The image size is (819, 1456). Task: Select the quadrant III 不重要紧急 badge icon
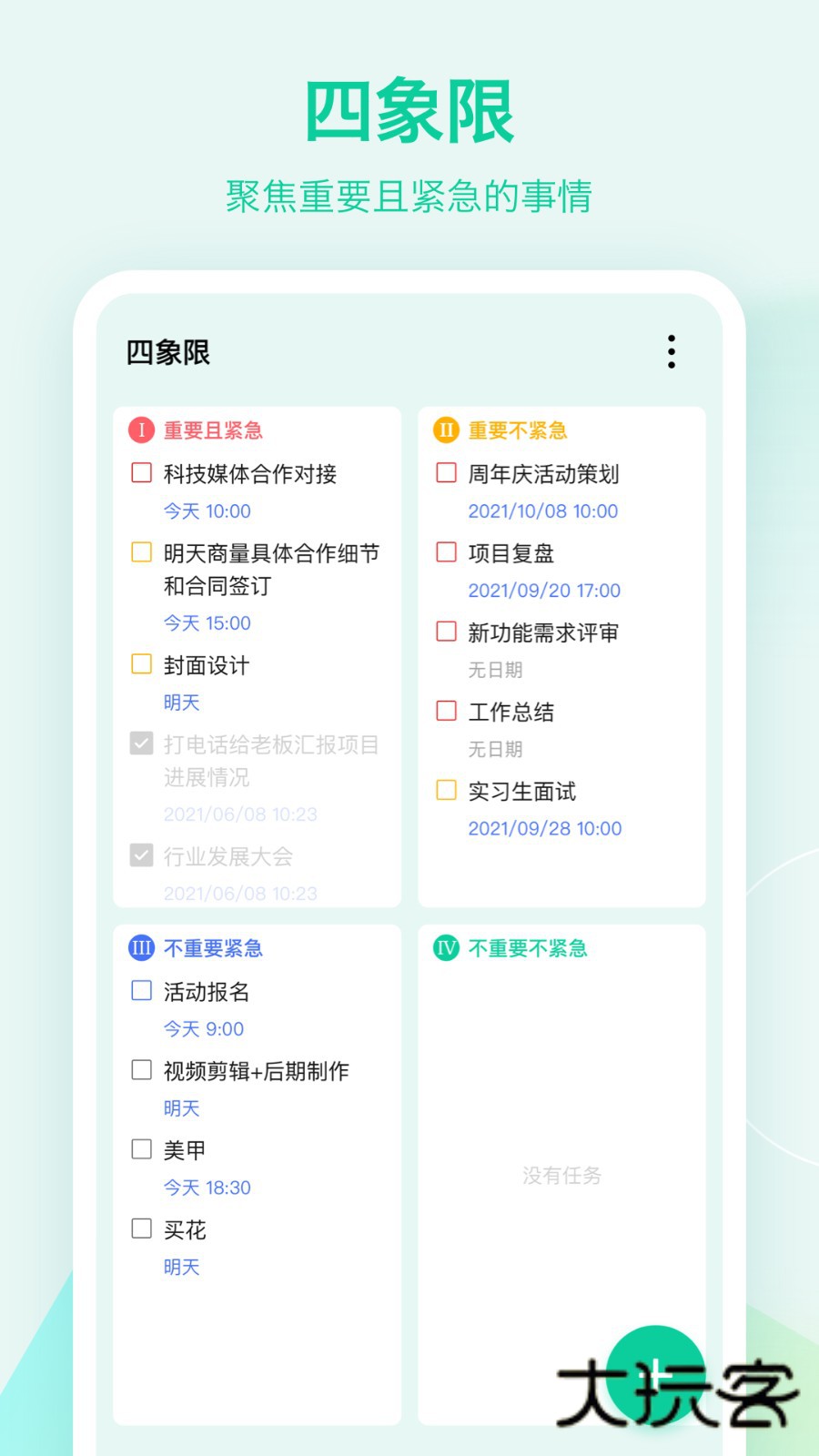[x=141, y=948]
